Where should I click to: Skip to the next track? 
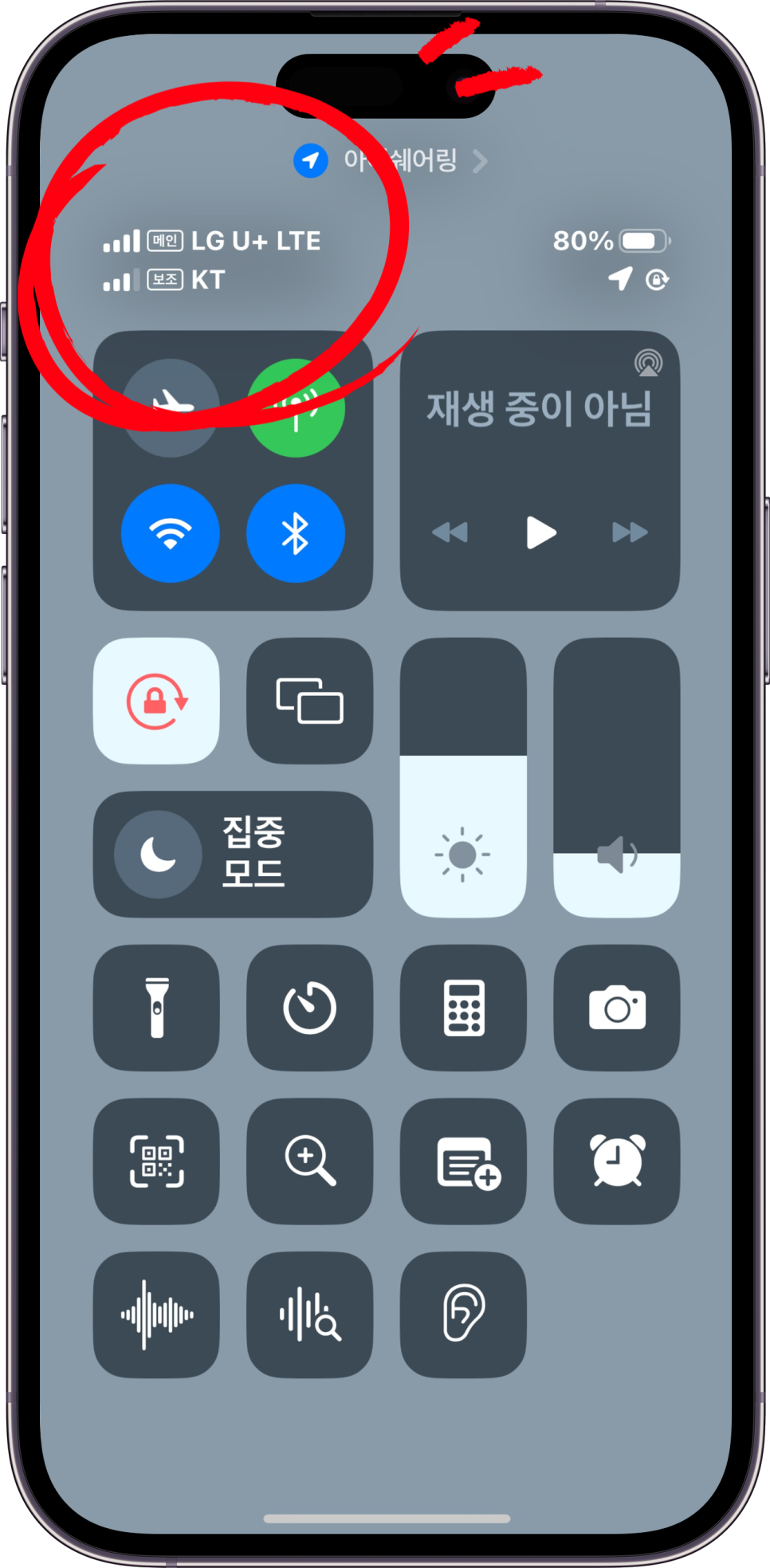[630, 532]
